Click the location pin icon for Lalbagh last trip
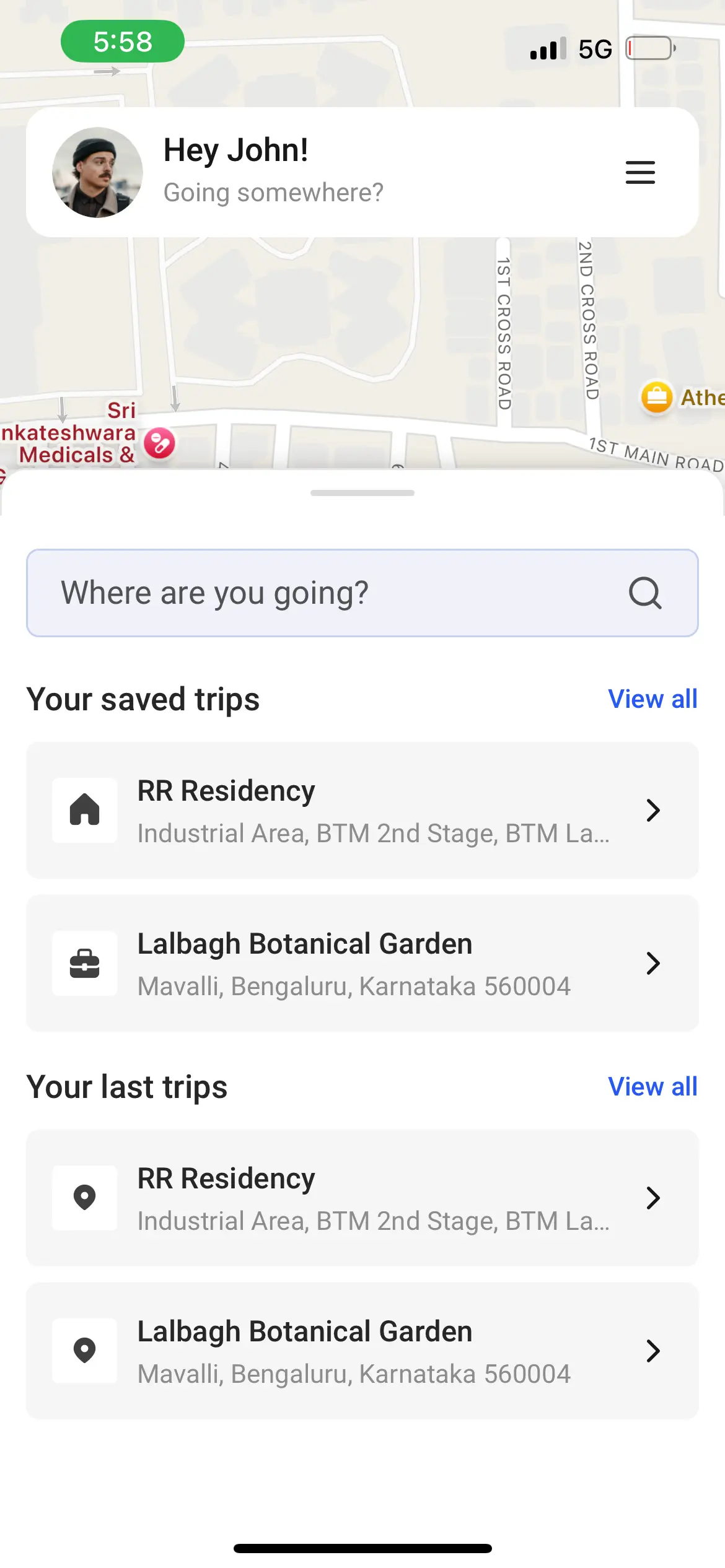725x1568 pixels. click(x=84, y=1351)
